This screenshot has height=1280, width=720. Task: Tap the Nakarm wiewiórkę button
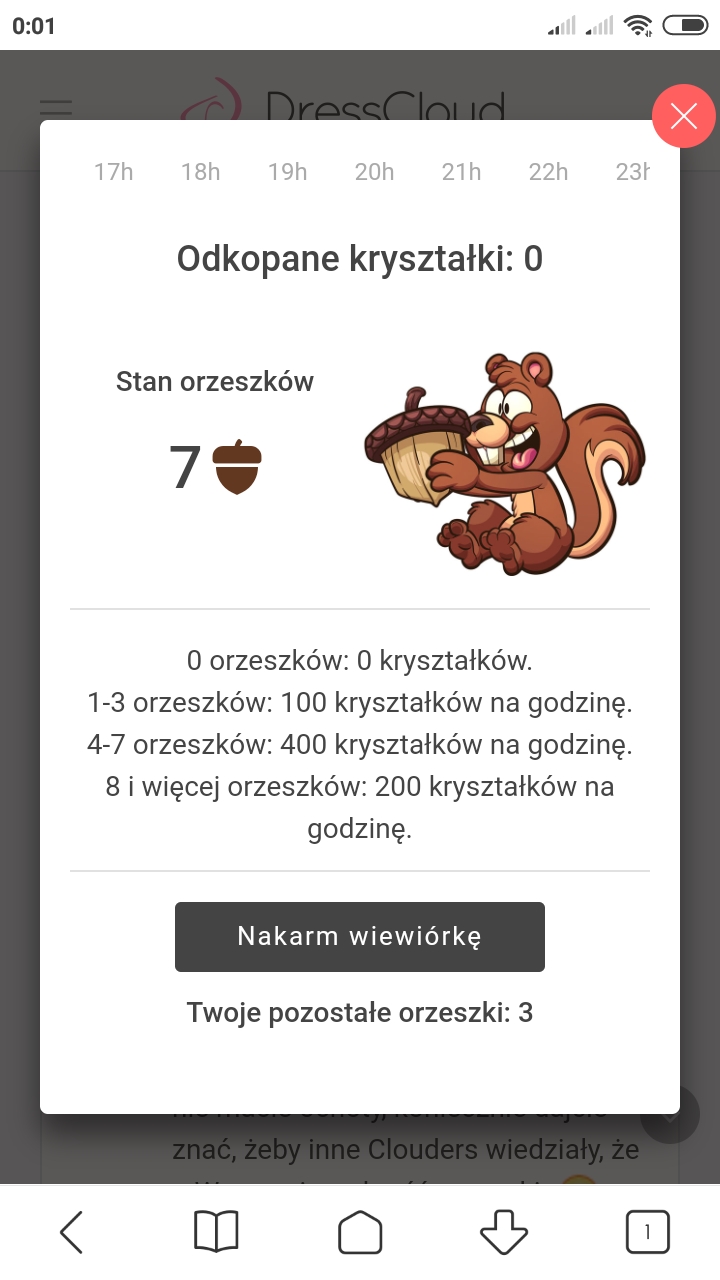coord(360,937)
